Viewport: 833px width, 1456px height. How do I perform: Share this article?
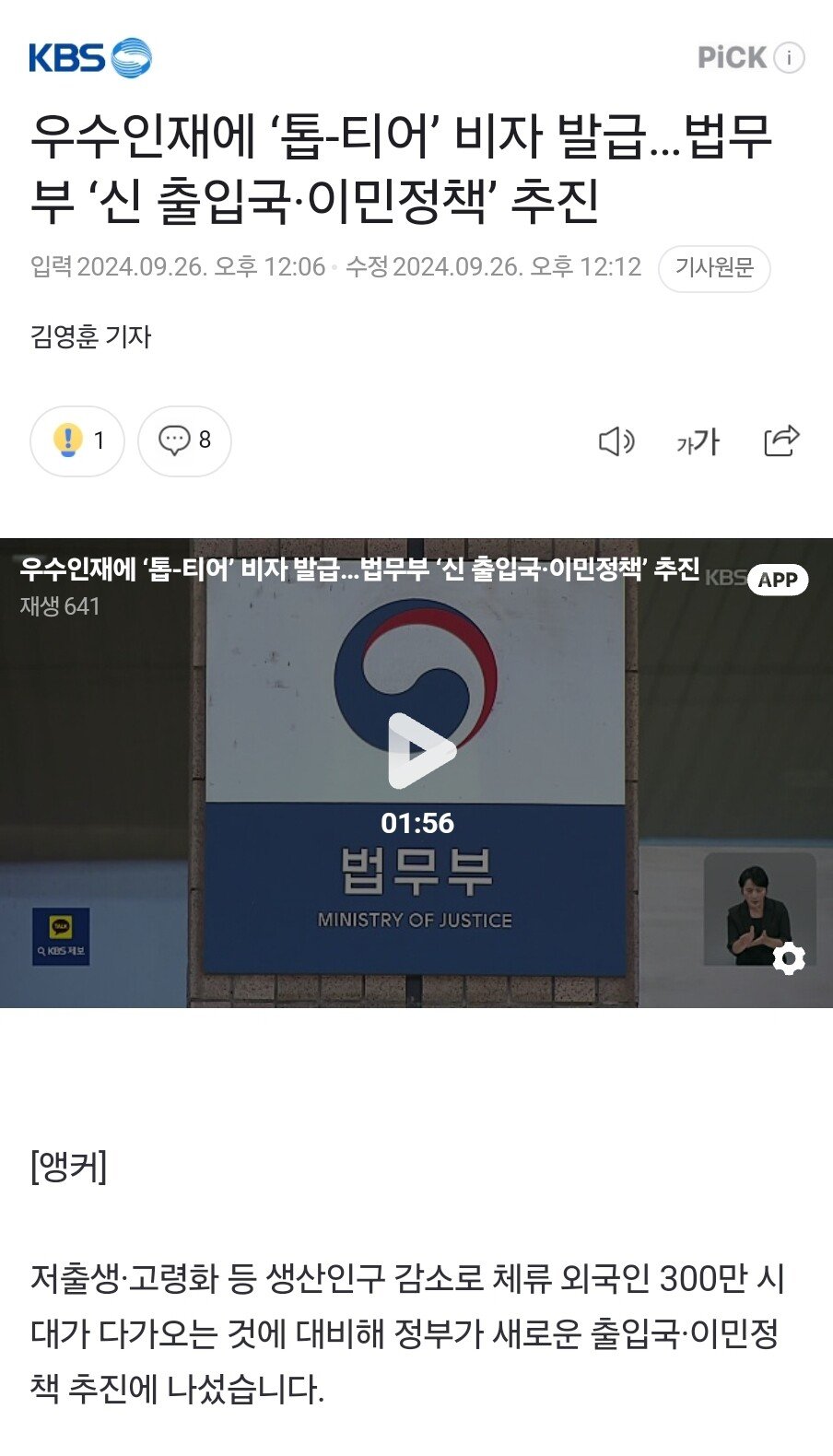tap(781, 441)
